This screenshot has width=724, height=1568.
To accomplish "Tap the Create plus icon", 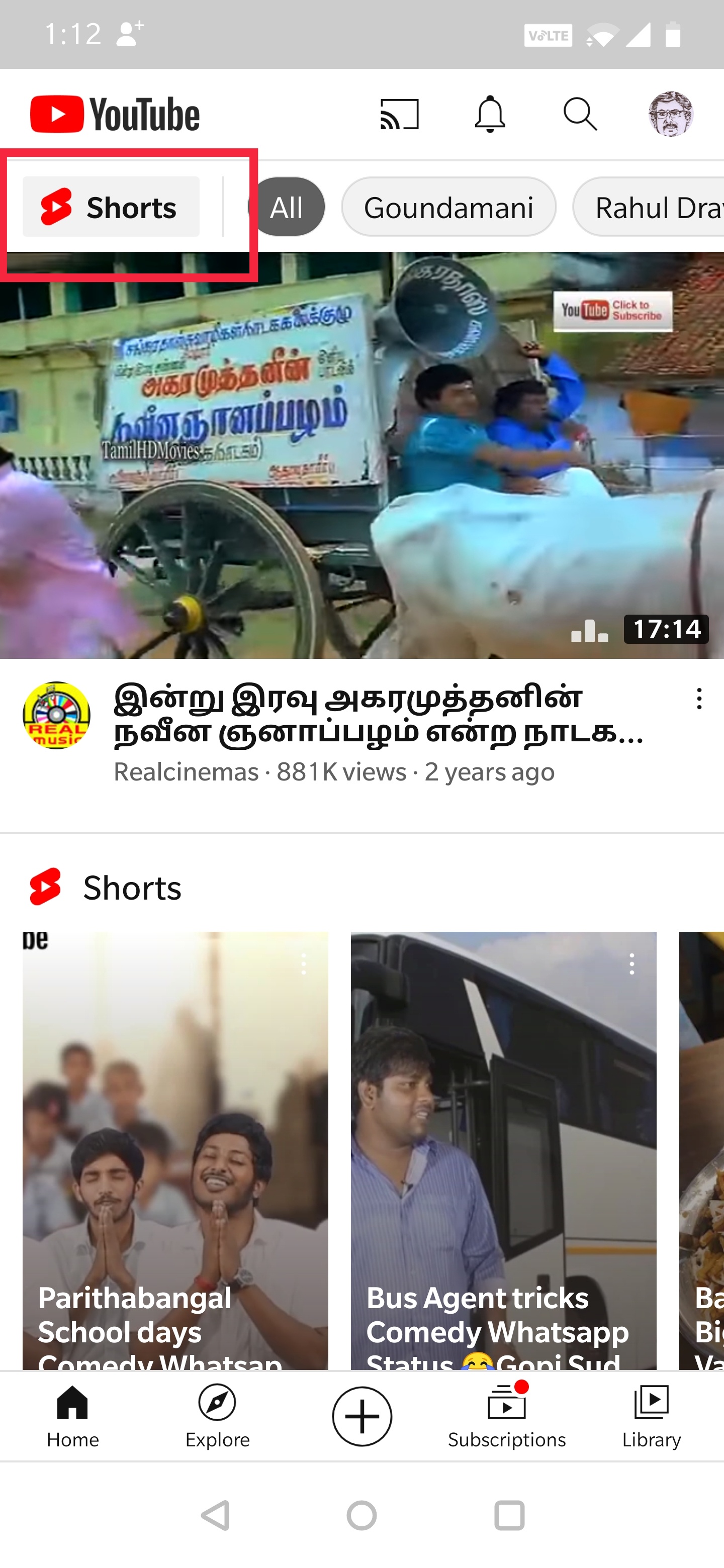I will pyautogui.click(x=361, y=1415).
